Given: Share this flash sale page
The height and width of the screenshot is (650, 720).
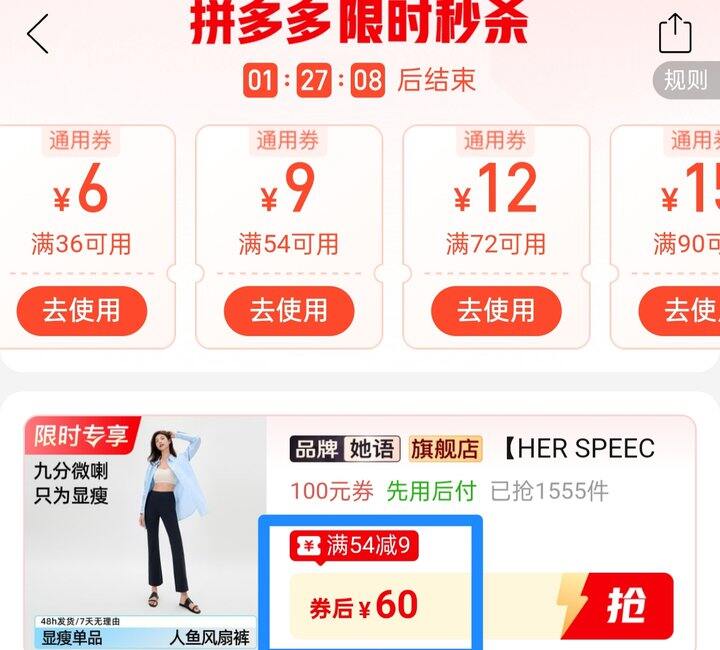Looking at the screenshot, I should coord(675,33).
